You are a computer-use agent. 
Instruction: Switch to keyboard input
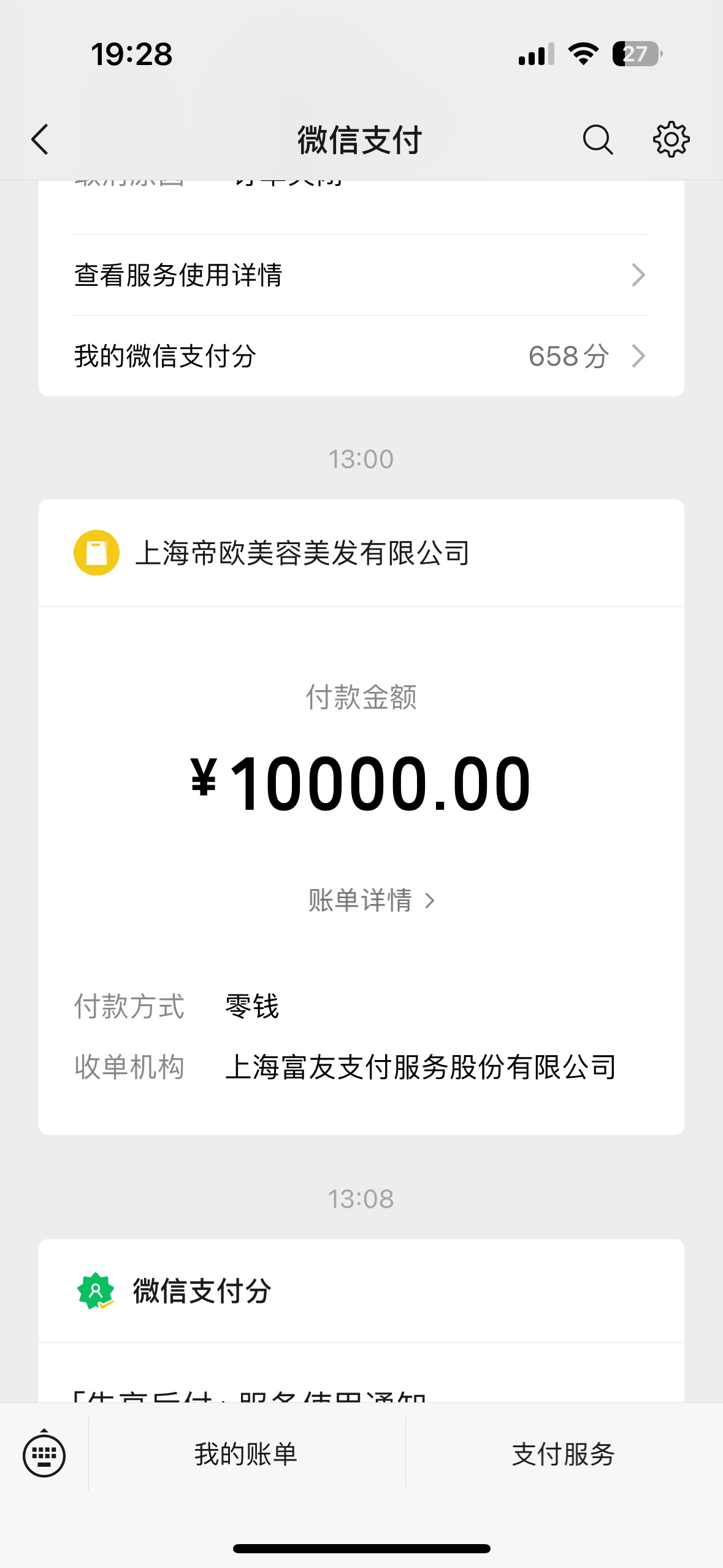coord(44,1454)
